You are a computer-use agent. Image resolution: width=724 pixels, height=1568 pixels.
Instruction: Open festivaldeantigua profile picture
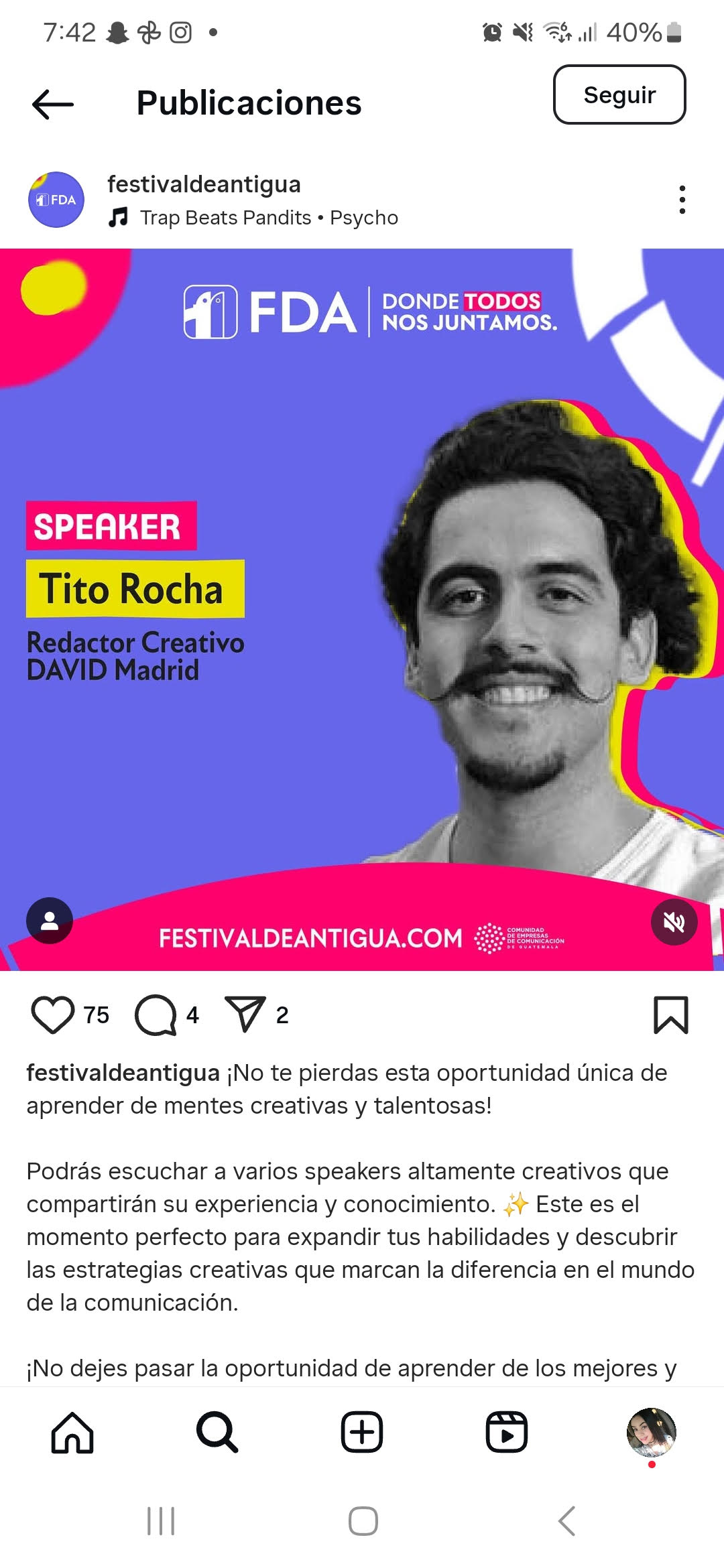(x=56, y=200)
